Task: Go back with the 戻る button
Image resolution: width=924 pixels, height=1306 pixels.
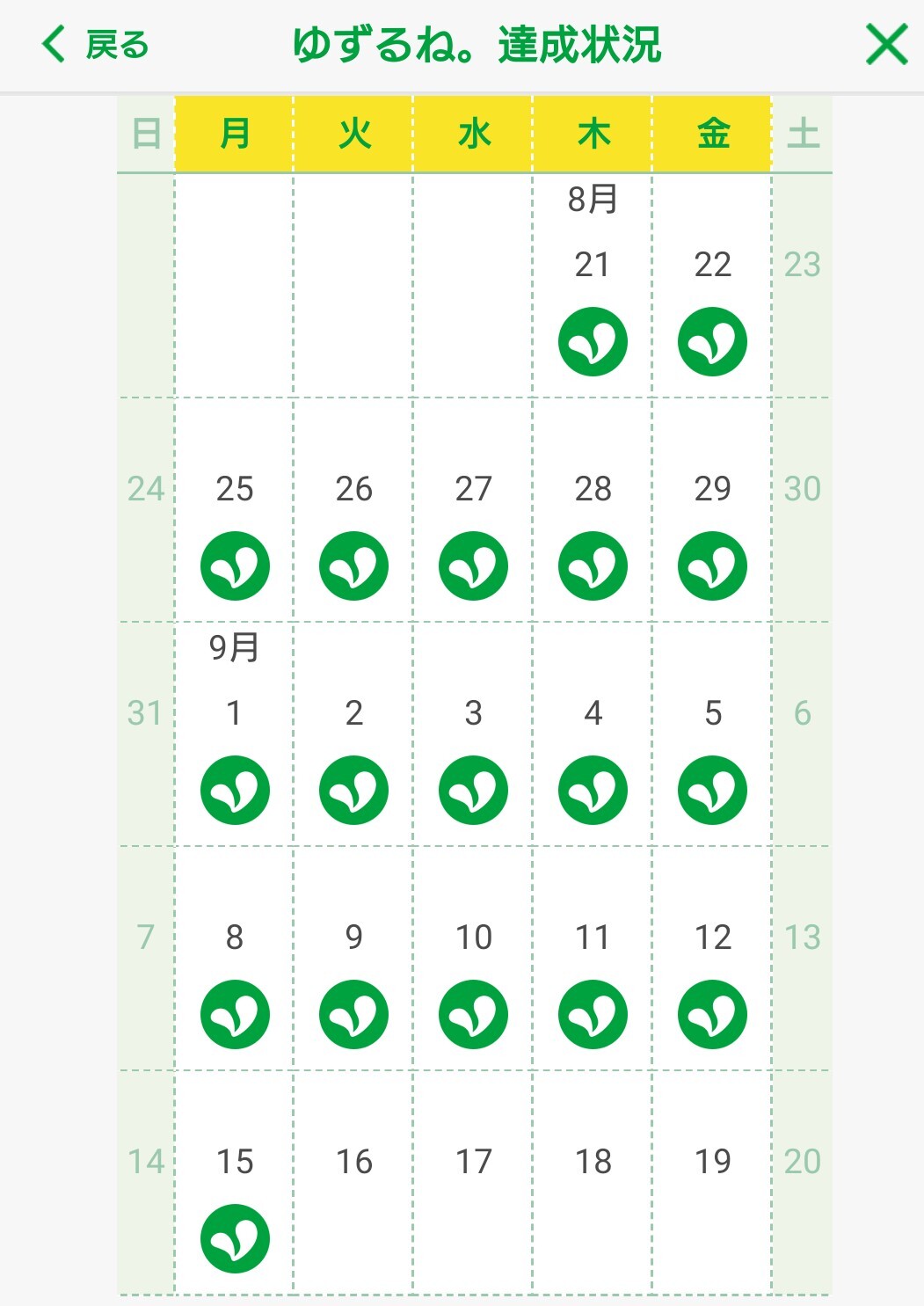Action: (x=95, y=44)
